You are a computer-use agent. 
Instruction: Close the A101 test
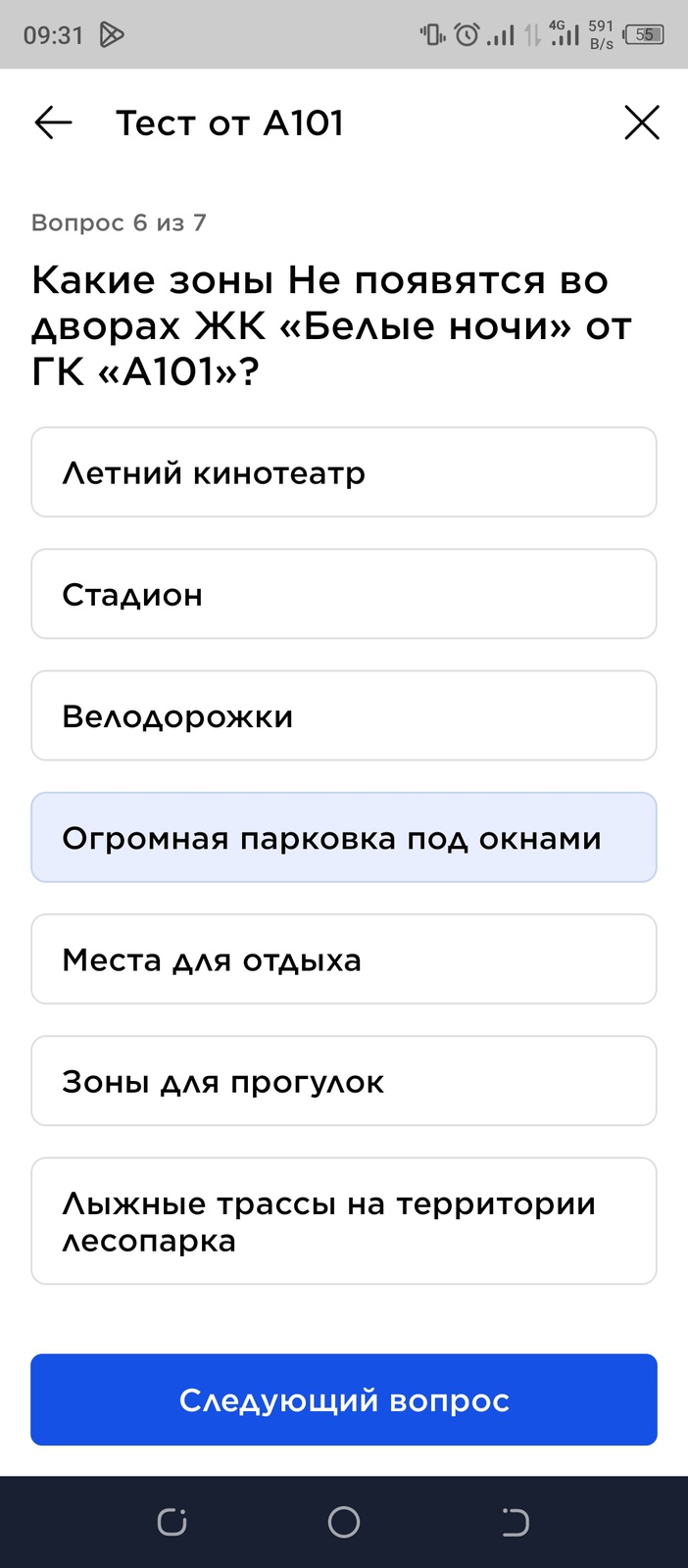tap(642, 122)
